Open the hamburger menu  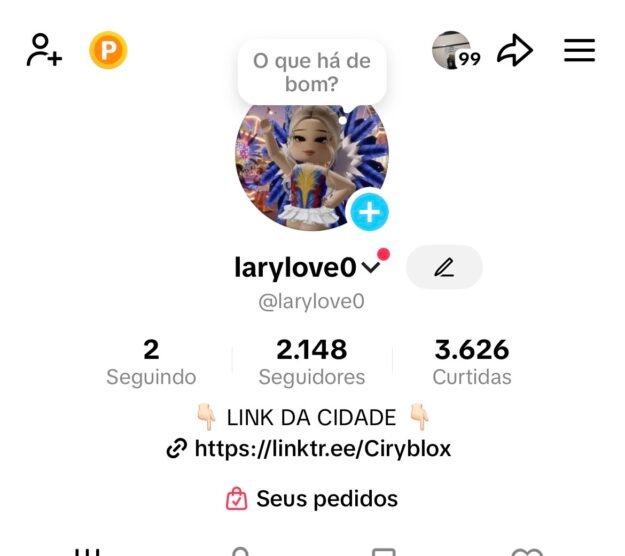tap(579, 50)
